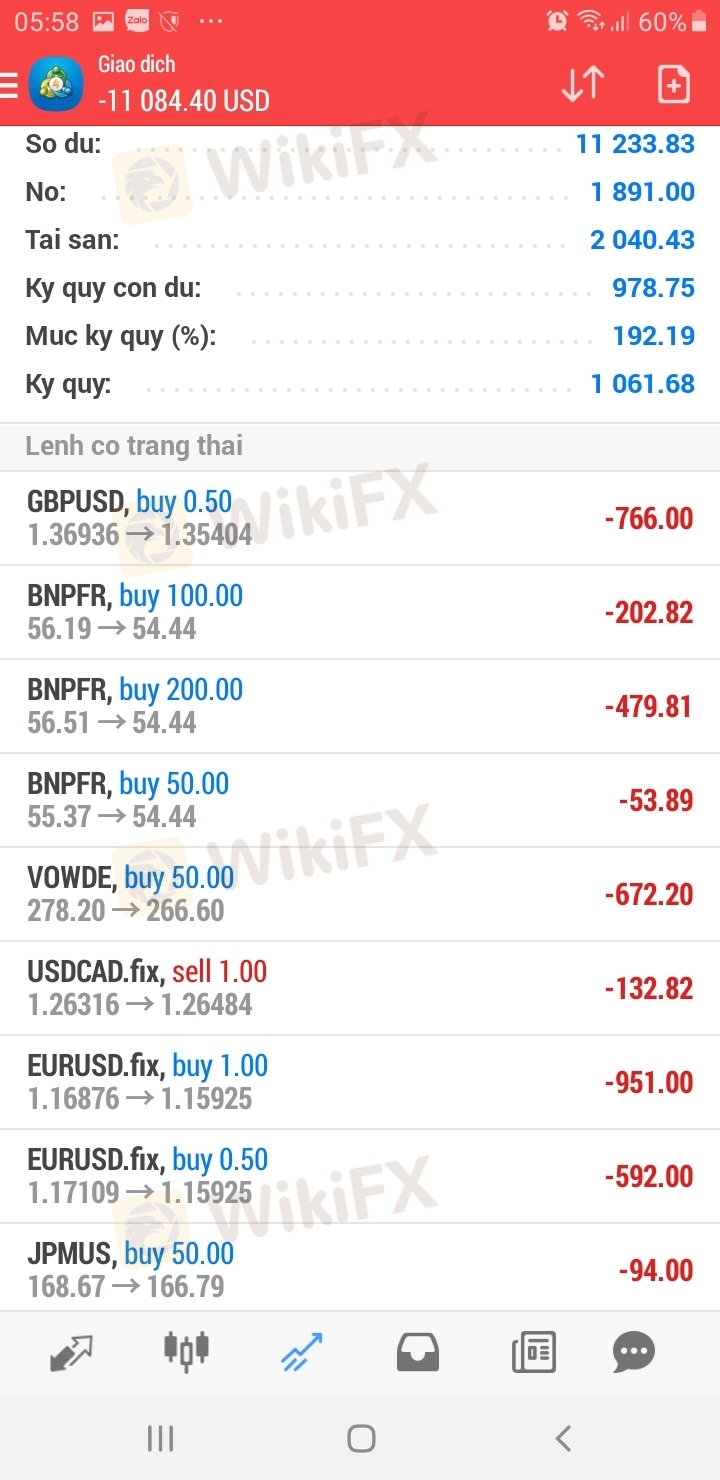
Task: Open the GBPUSD buy 0.50 position
Action: pos(360,518)
